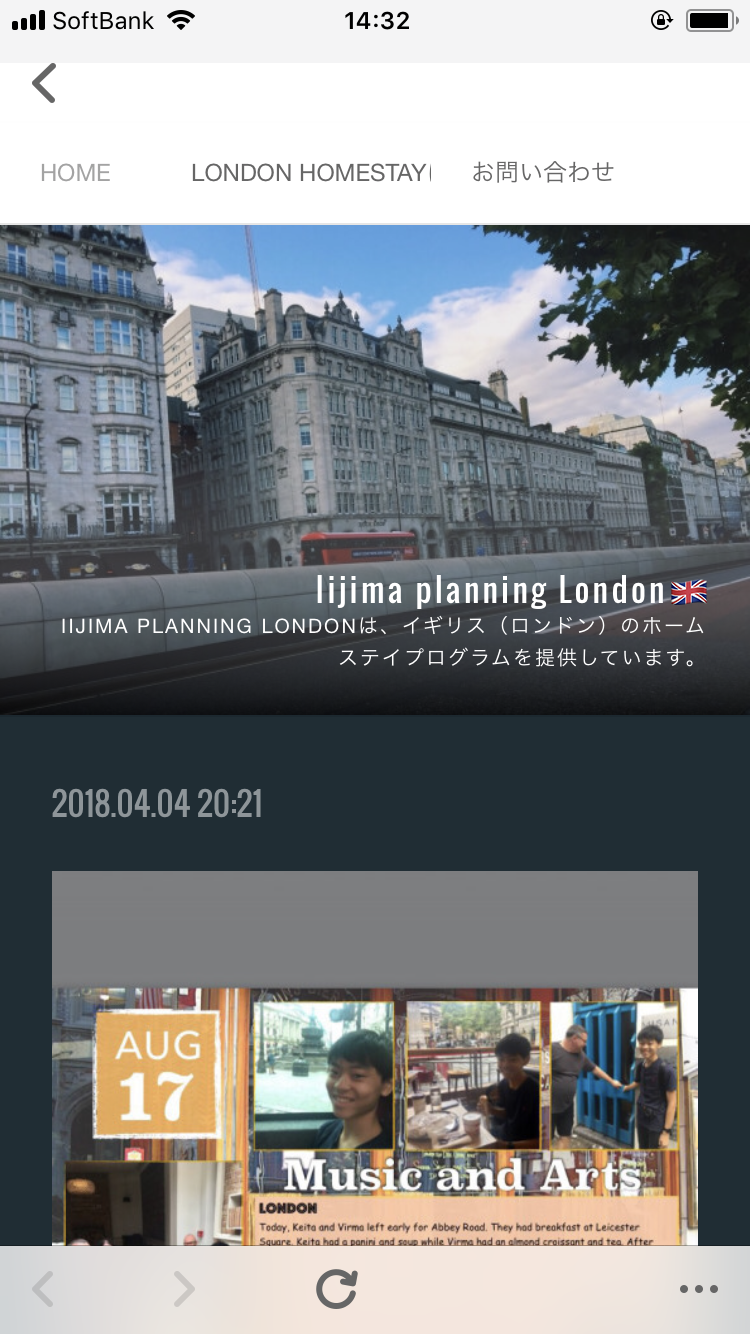The height and width of the screenshot is (1334, 750).
Task: Open the Aug 17 Music and Arts image
Action: 375,1058
